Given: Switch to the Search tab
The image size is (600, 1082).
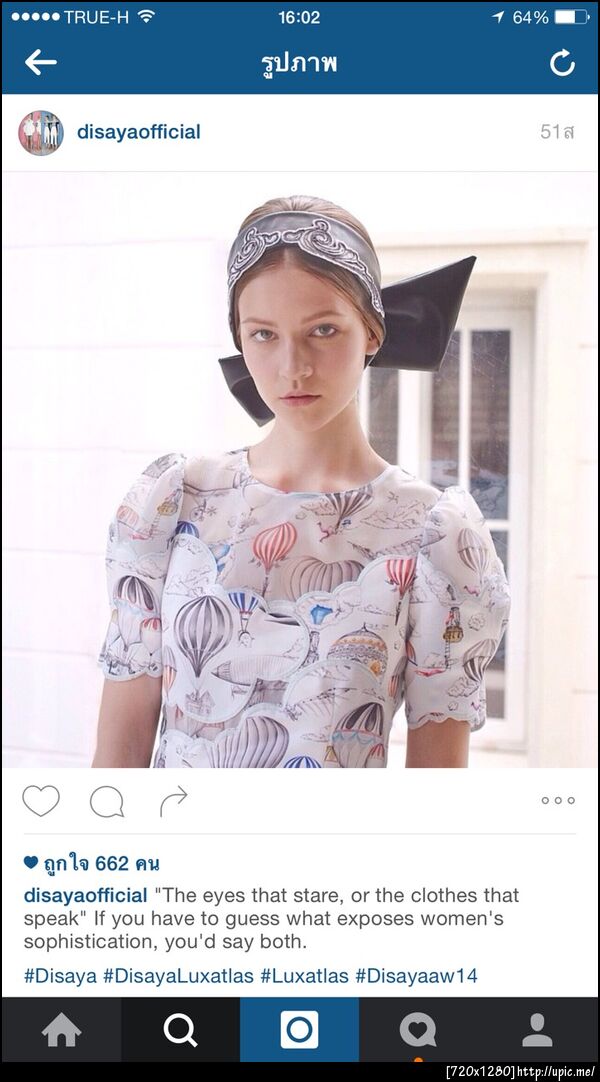Looking at the screenshot, I should [x=180, y=1030].
